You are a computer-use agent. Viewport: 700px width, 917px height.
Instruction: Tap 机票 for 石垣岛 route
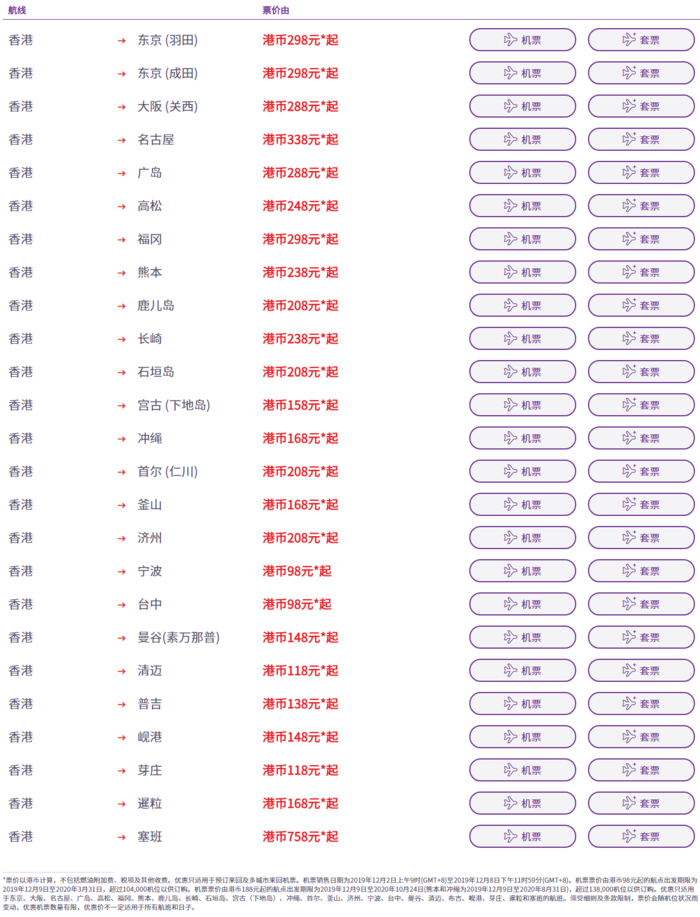tap(522, 371)
